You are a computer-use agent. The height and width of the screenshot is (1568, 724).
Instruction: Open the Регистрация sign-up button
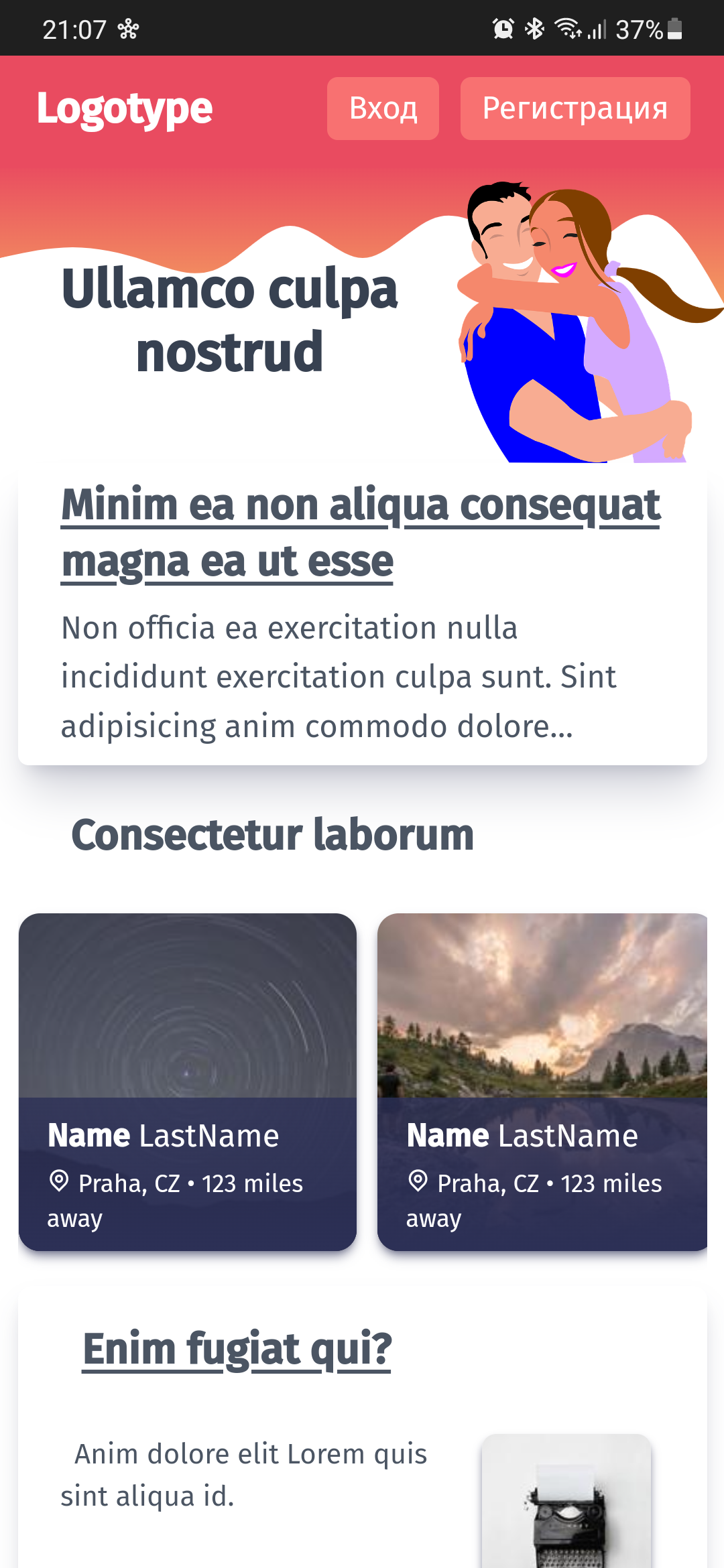pyautogui.click(x=575, y=109)
